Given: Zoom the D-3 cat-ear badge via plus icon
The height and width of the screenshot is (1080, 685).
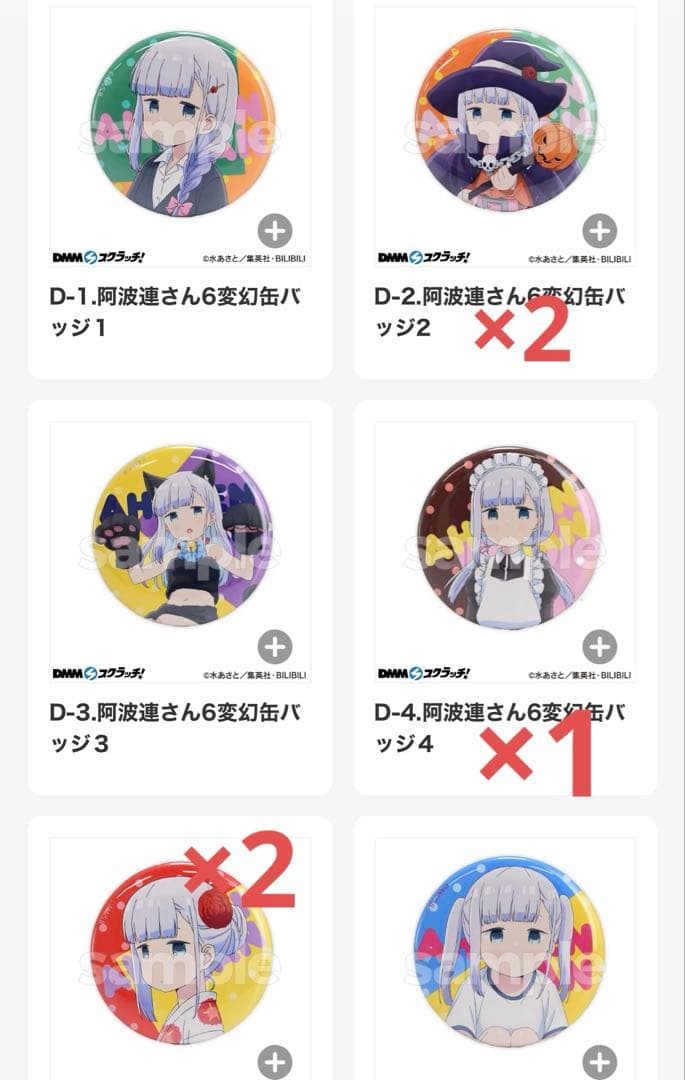Looking at the screenshot, I should [x=274, y=647].
